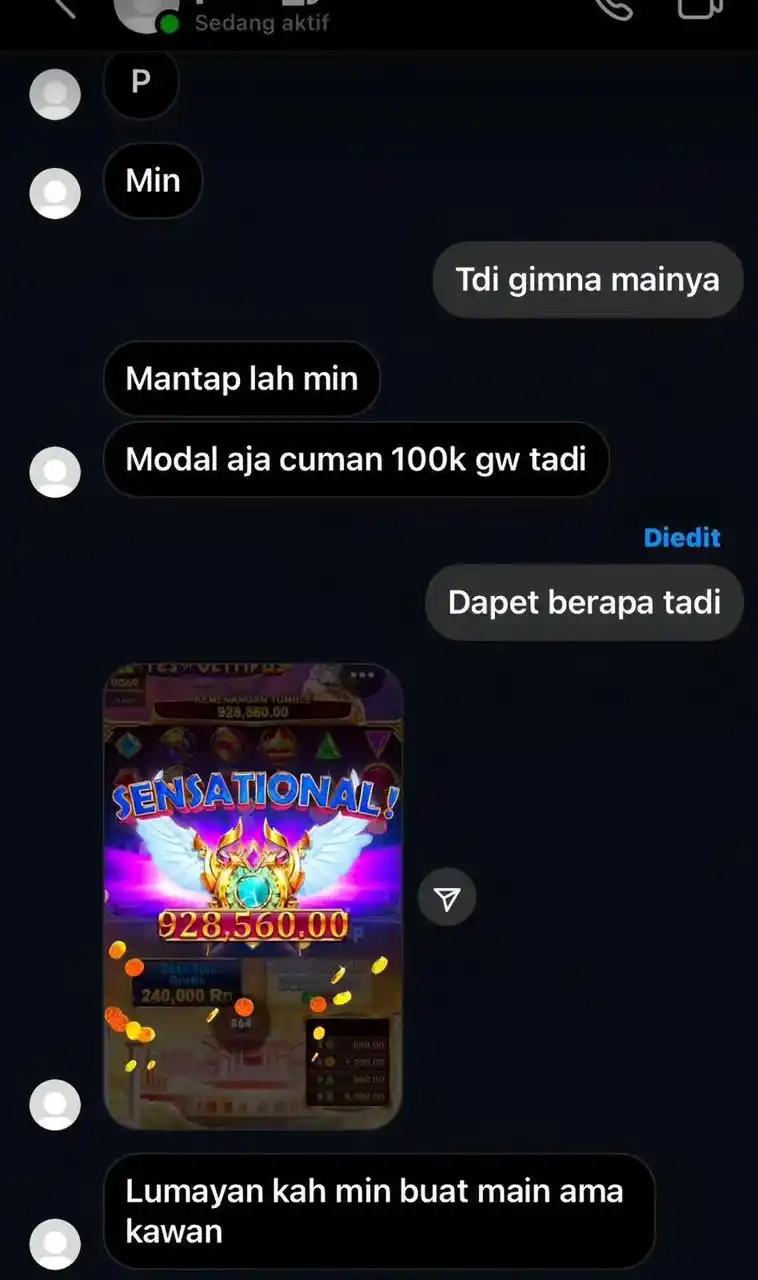Start a voice call
The height and width of the screenshot is (1280, 758).
(613, 8)
